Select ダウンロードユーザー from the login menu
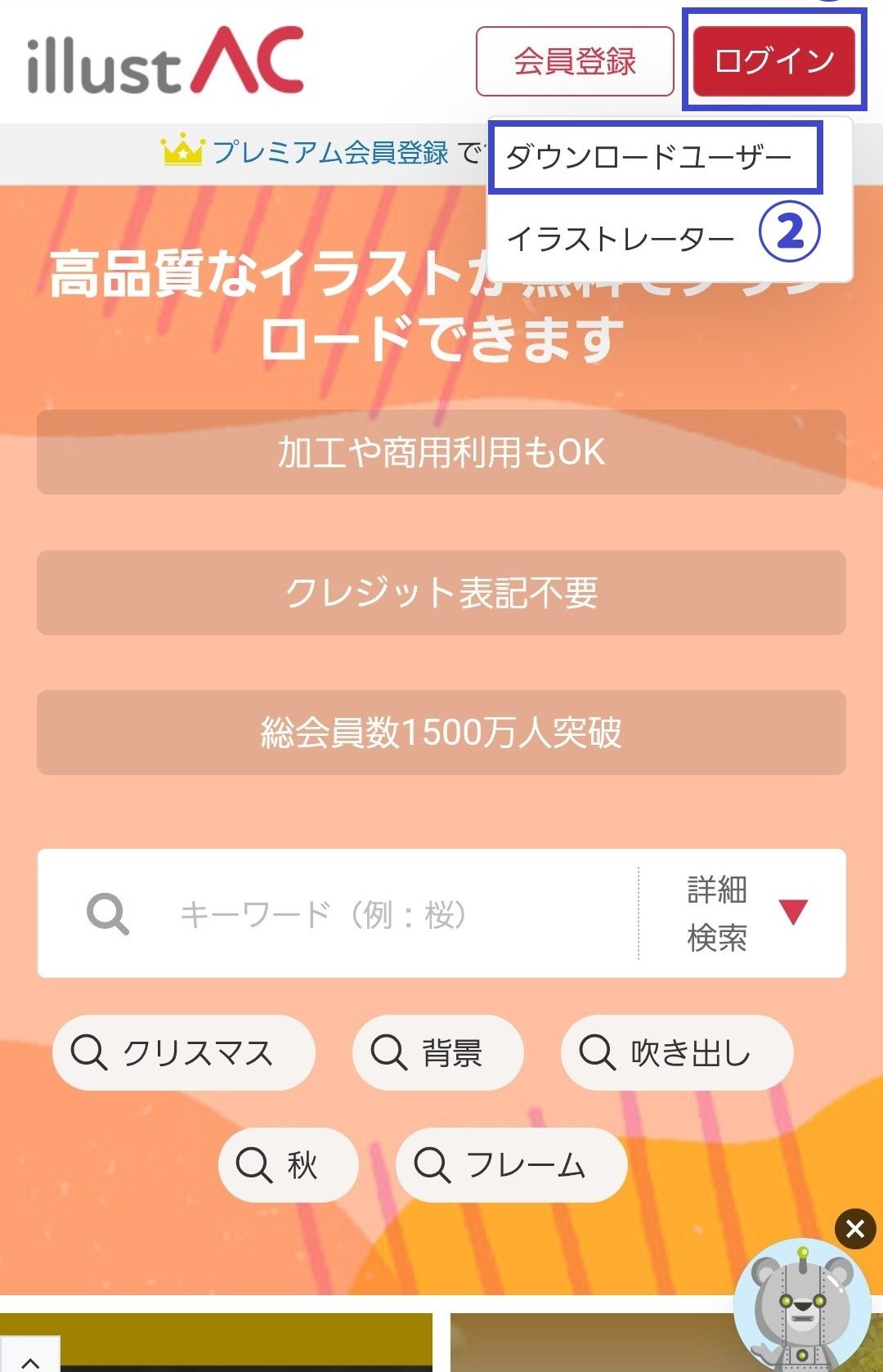Viewport: 883px width, 1372px height. (x=650, y=157)
